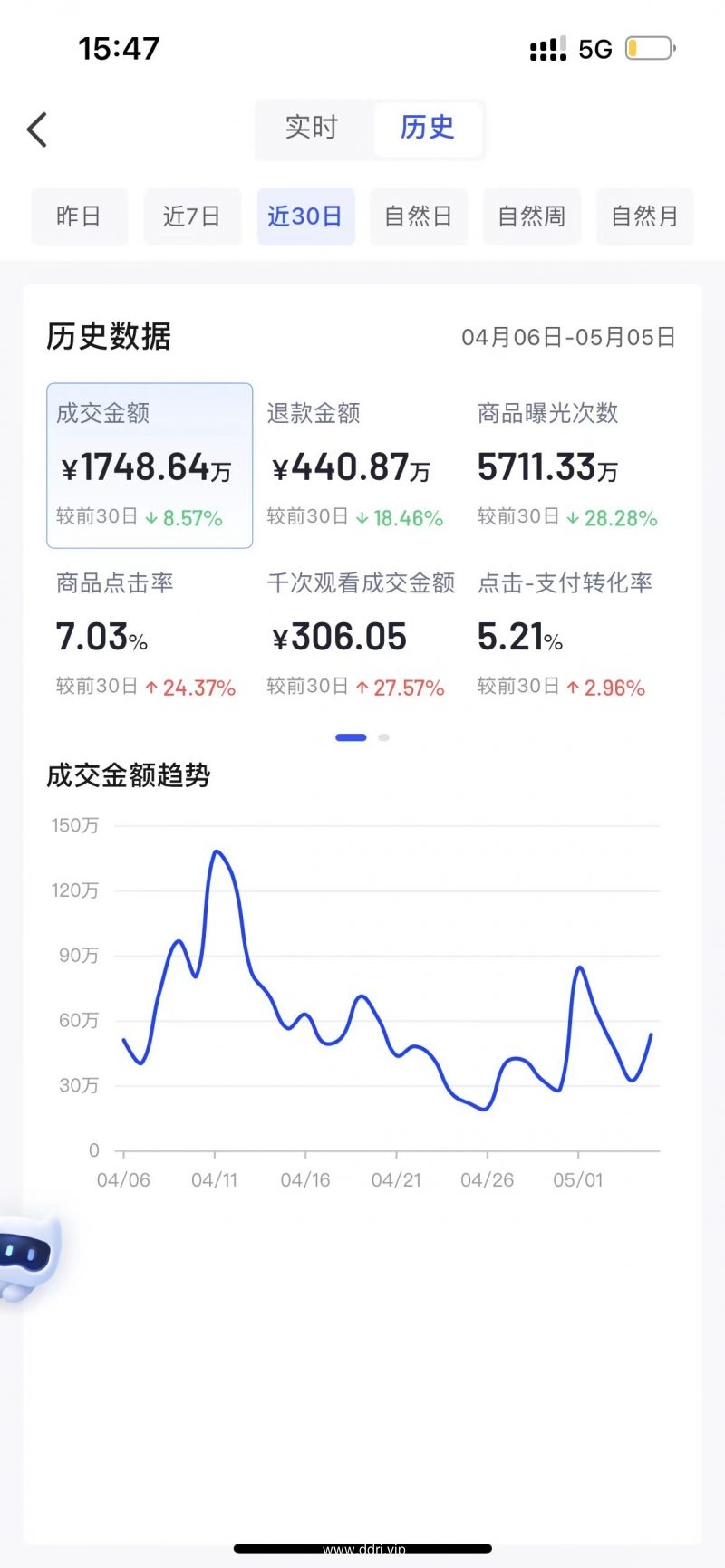Image resolution: width=725 pixels, height=1568 pixels.
Task: Select the 千次观看成交金额 card
Action: [x=360, y=635]
